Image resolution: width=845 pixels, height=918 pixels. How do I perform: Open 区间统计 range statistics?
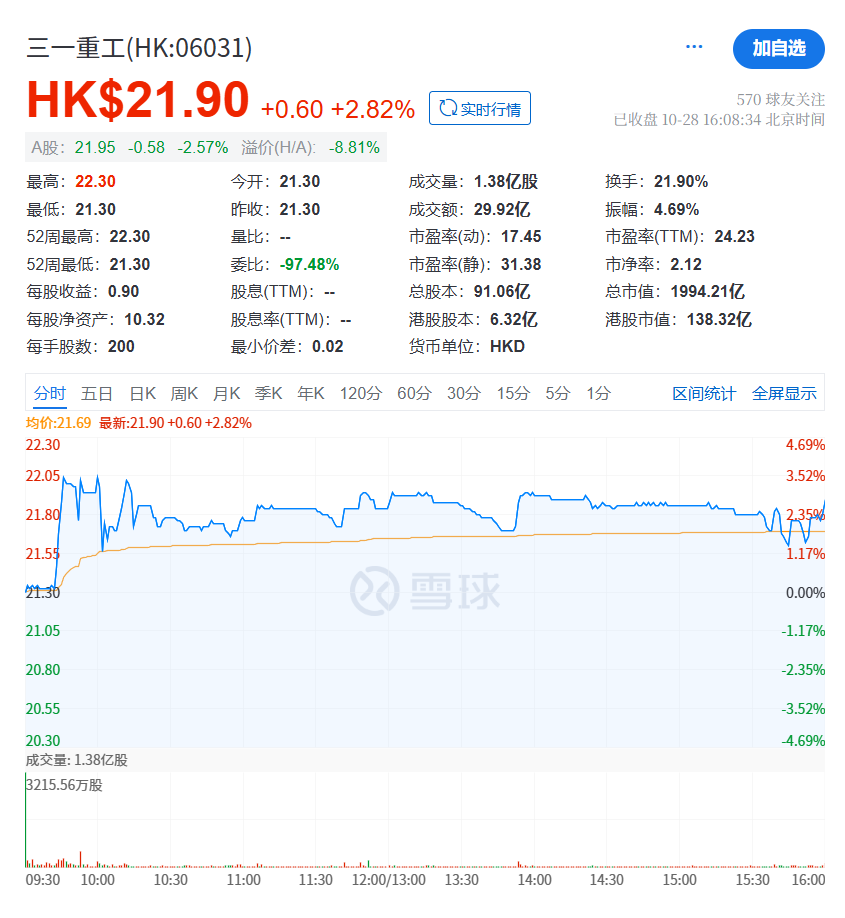tap(704, 394)
